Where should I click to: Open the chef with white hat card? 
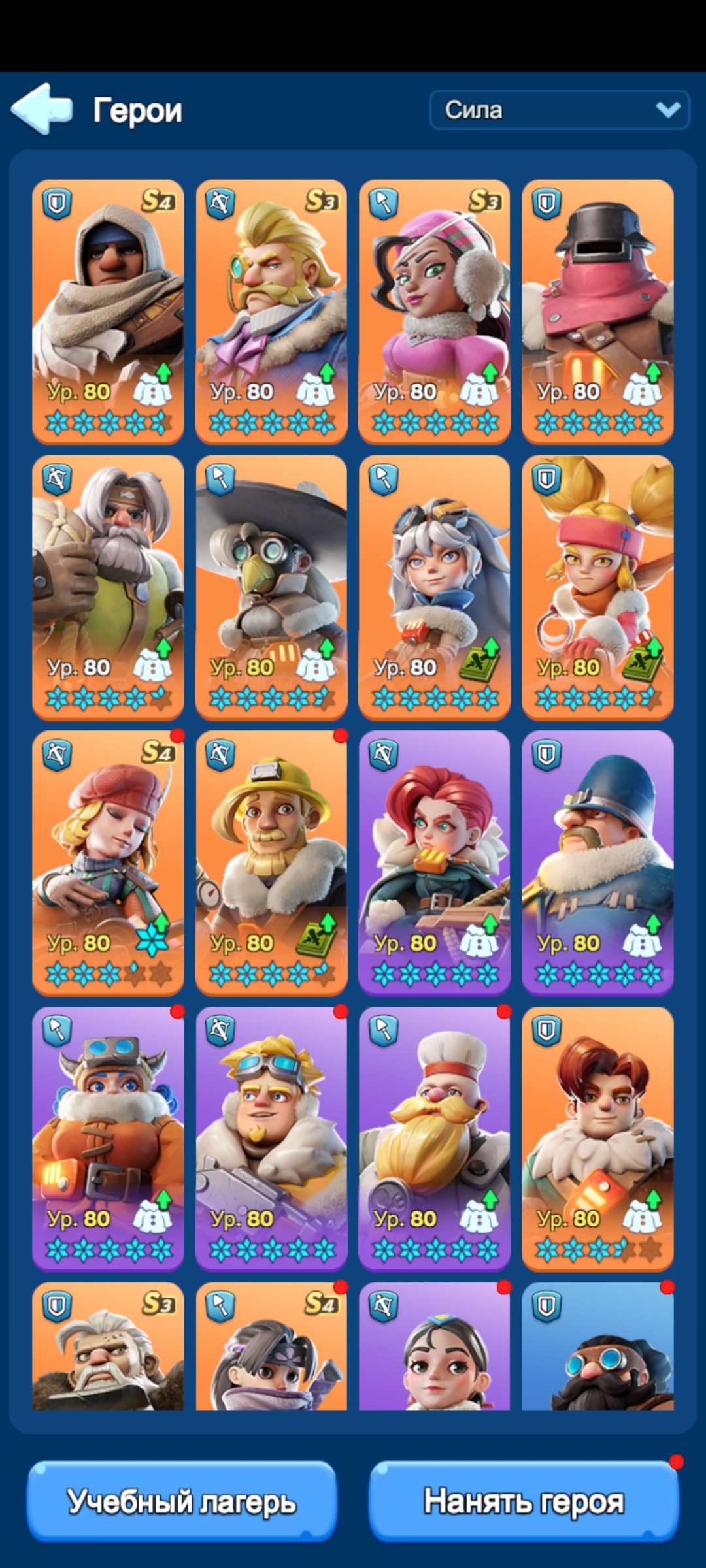435,1139
